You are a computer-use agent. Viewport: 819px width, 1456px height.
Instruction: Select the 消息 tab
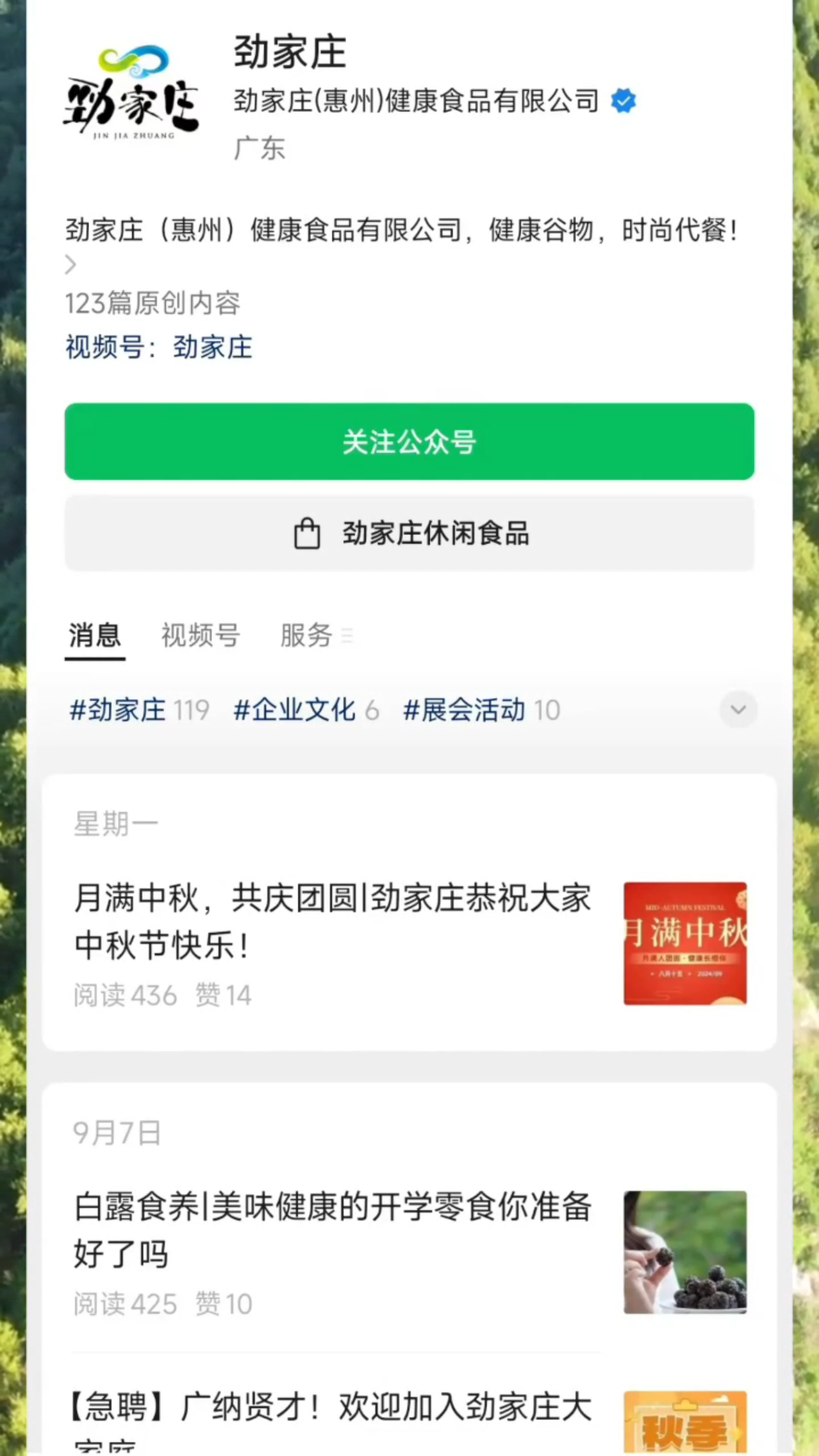(x=95, y=635)
